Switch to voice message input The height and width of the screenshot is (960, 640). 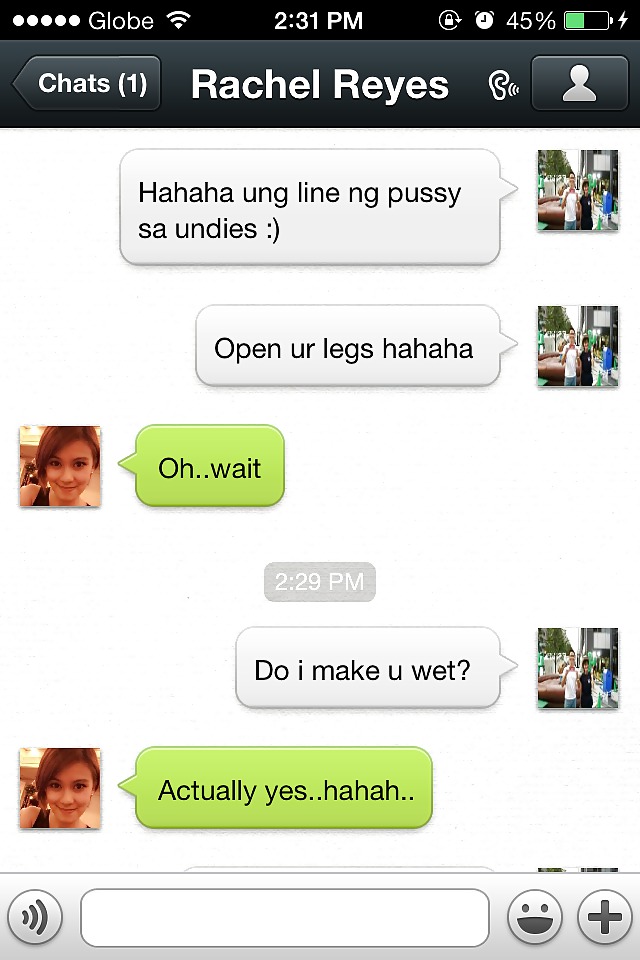tap(35, 917)
